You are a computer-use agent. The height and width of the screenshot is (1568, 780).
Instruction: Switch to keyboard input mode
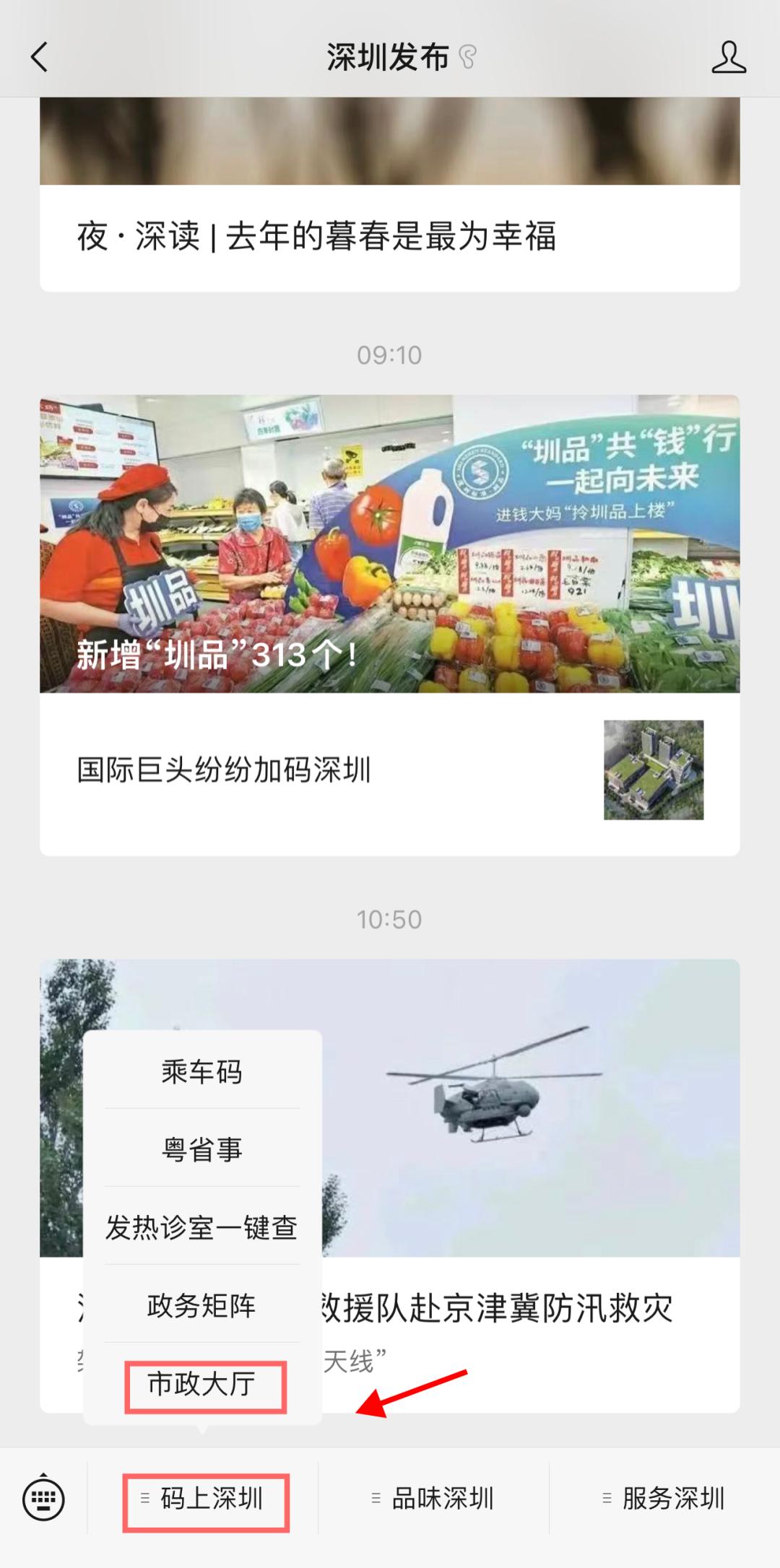(x=43, y=1499)
